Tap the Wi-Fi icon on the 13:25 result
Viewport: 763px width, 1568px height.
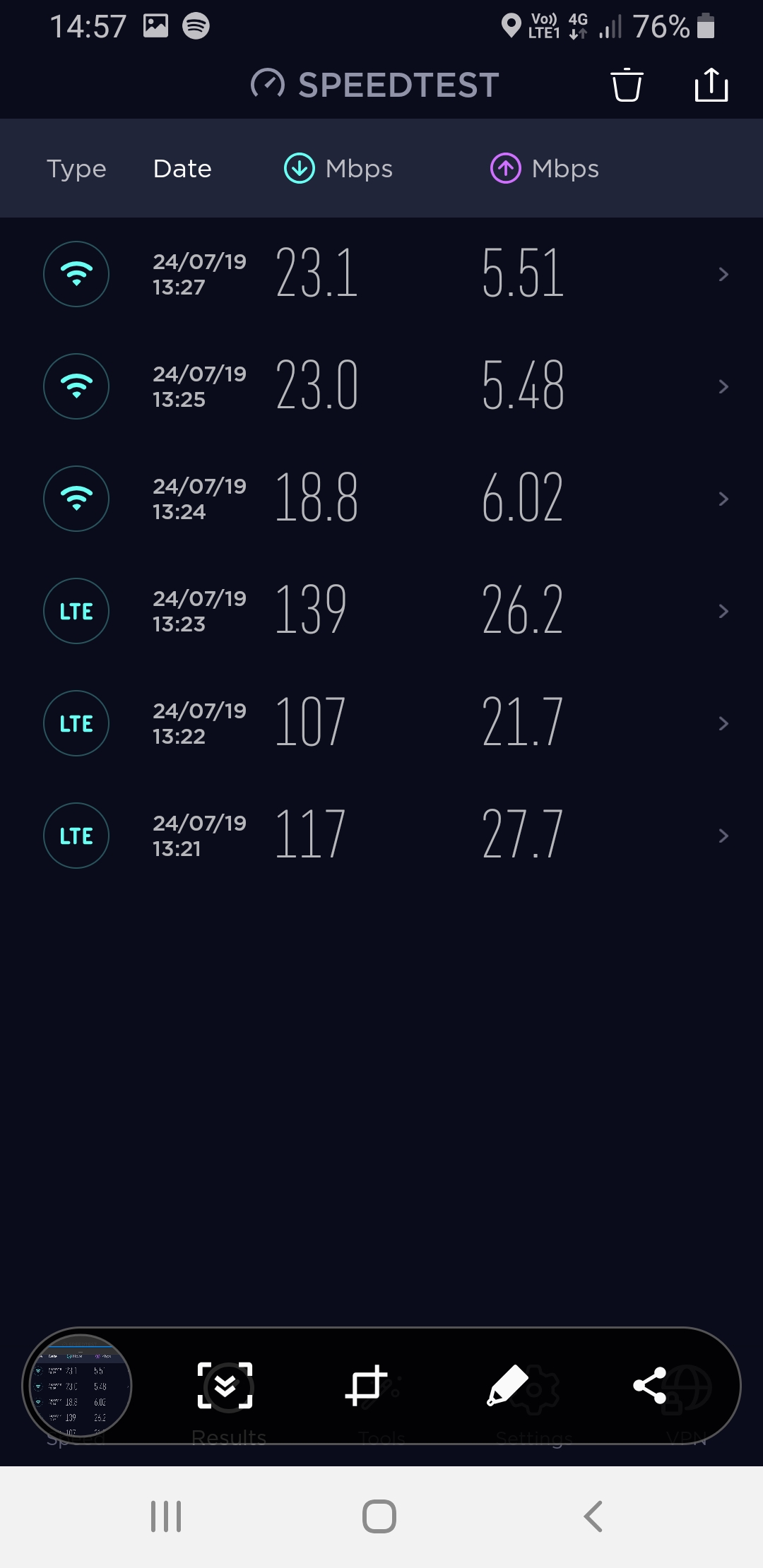coord(76,386)
